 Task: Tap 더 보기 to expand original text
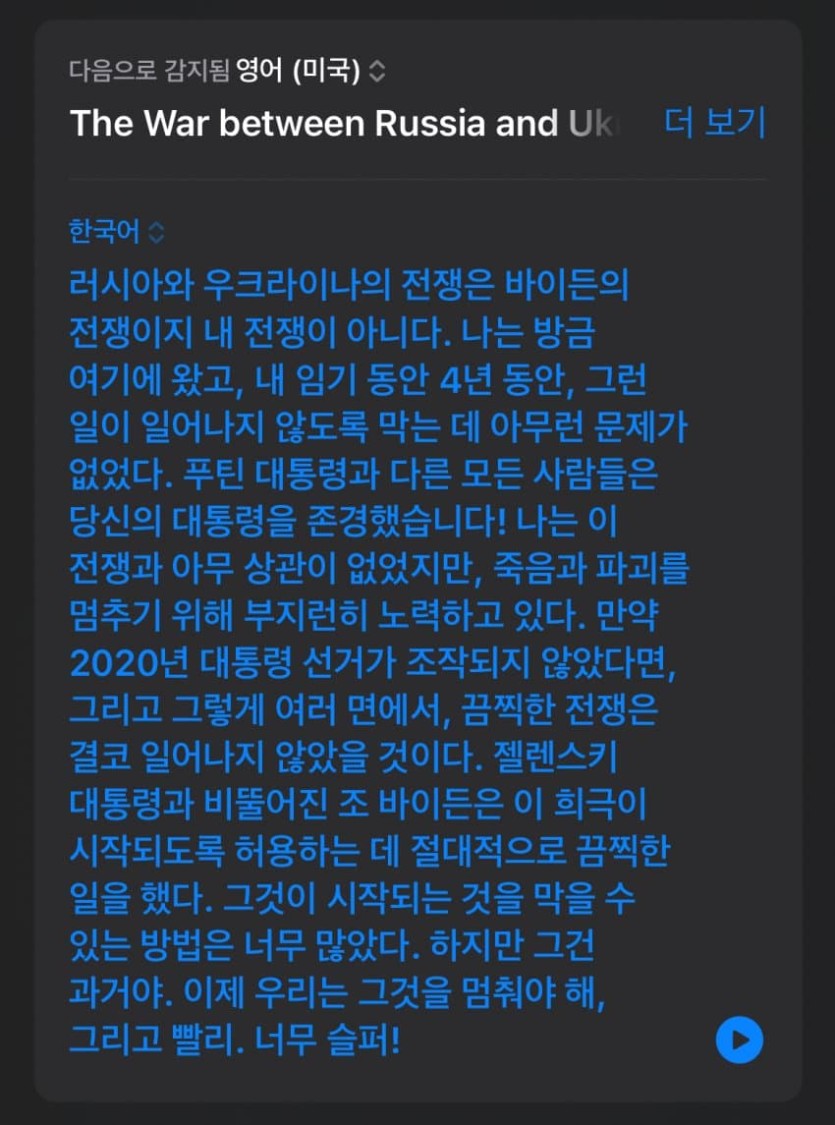point(714,123)
